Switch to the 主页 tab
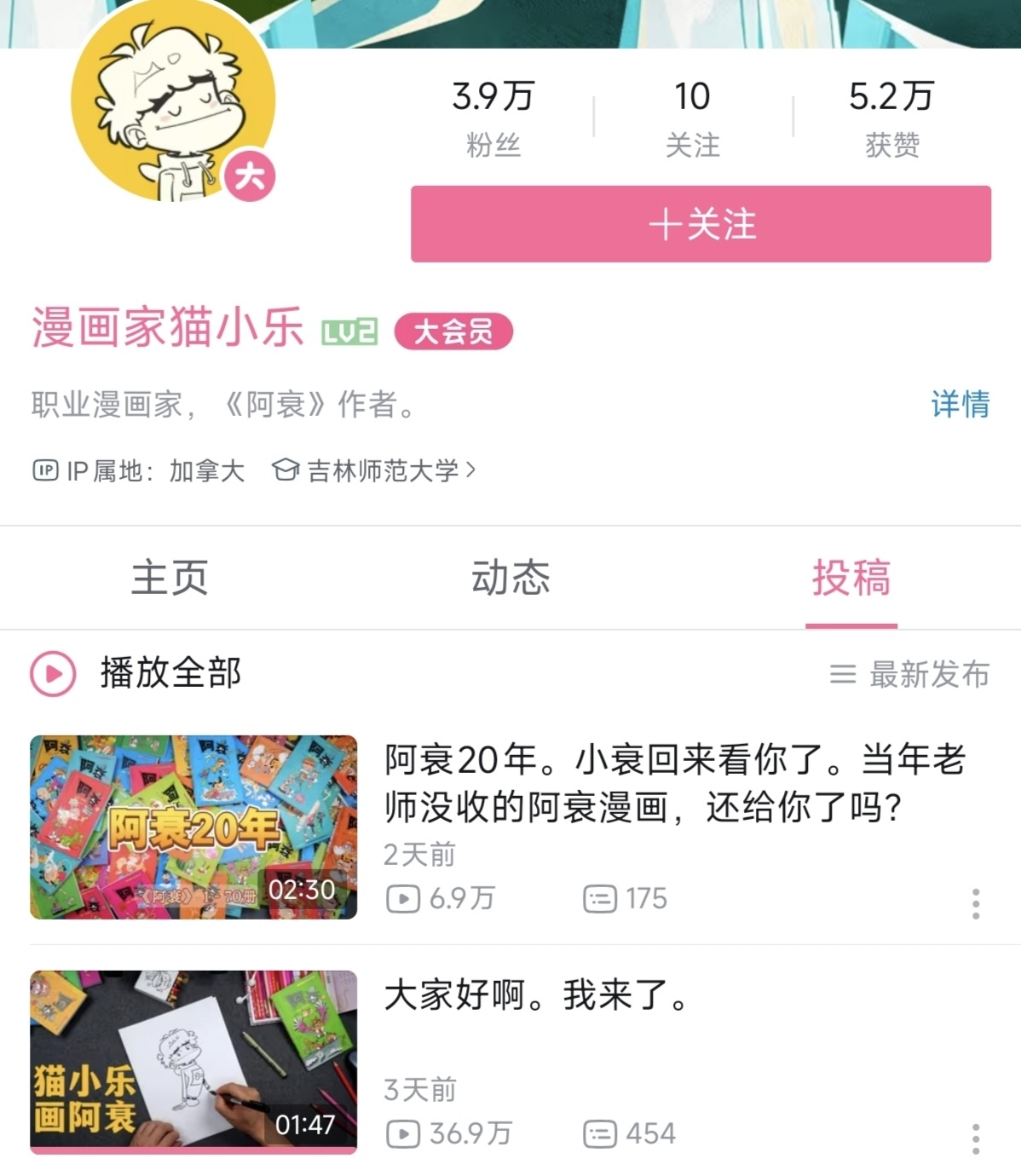 pyautogui.click(x=170, y=578)
